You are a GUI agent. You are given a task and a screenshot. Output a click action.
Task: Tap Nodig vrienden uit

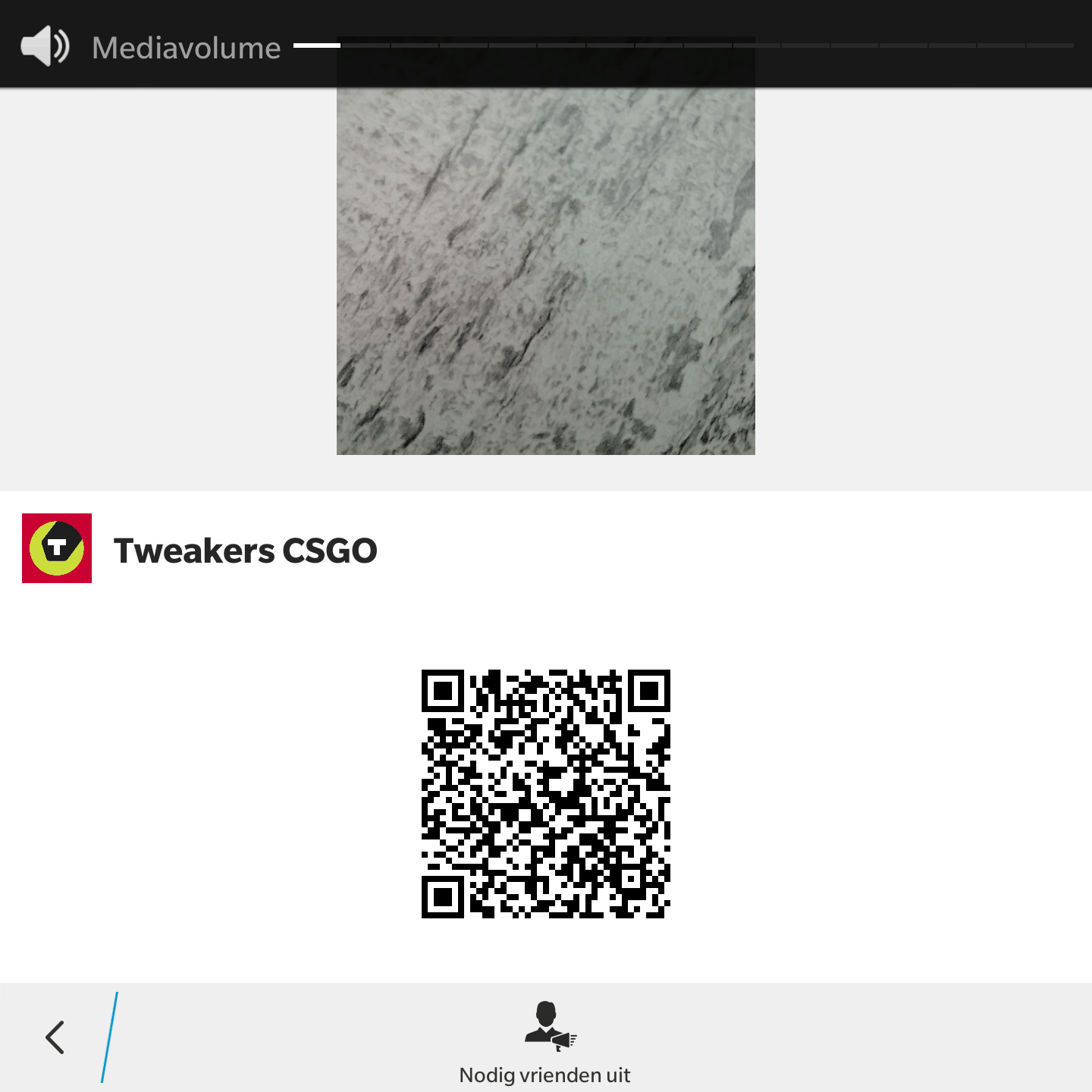pyautogui.click(x=546, y=1040)
